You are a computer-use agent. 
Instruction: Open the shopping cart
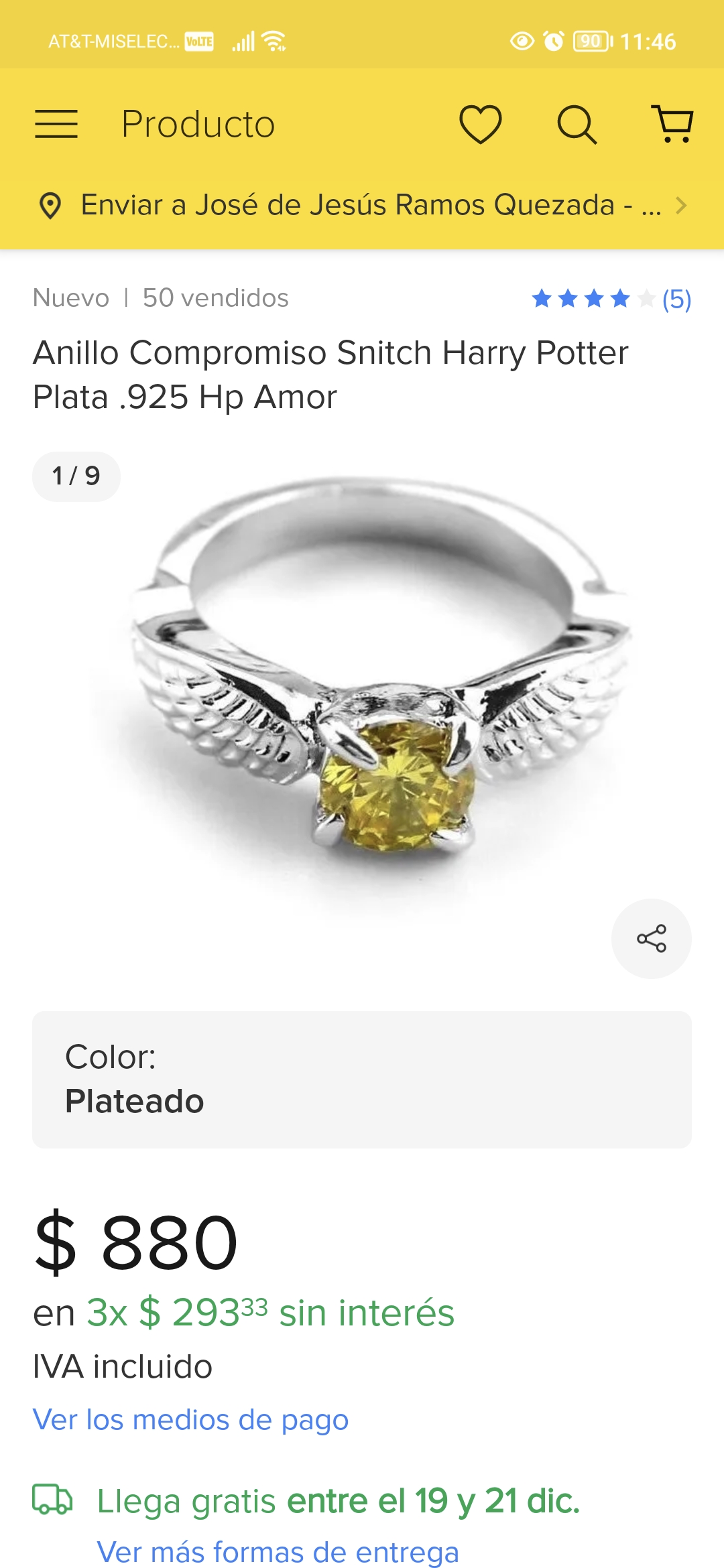pyautogui.click(x=673, y=124)
